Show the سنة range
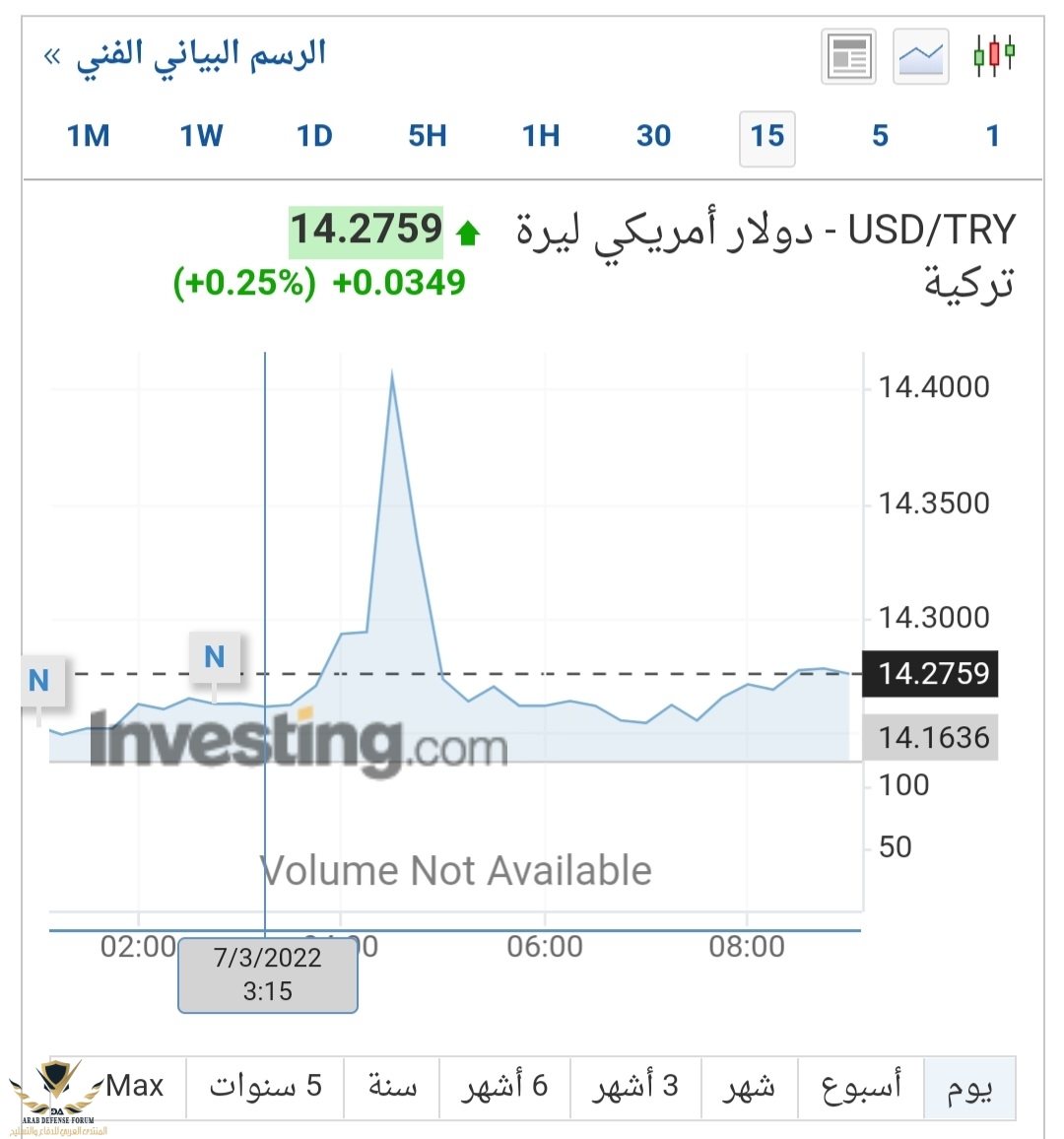 (392, 1087)
